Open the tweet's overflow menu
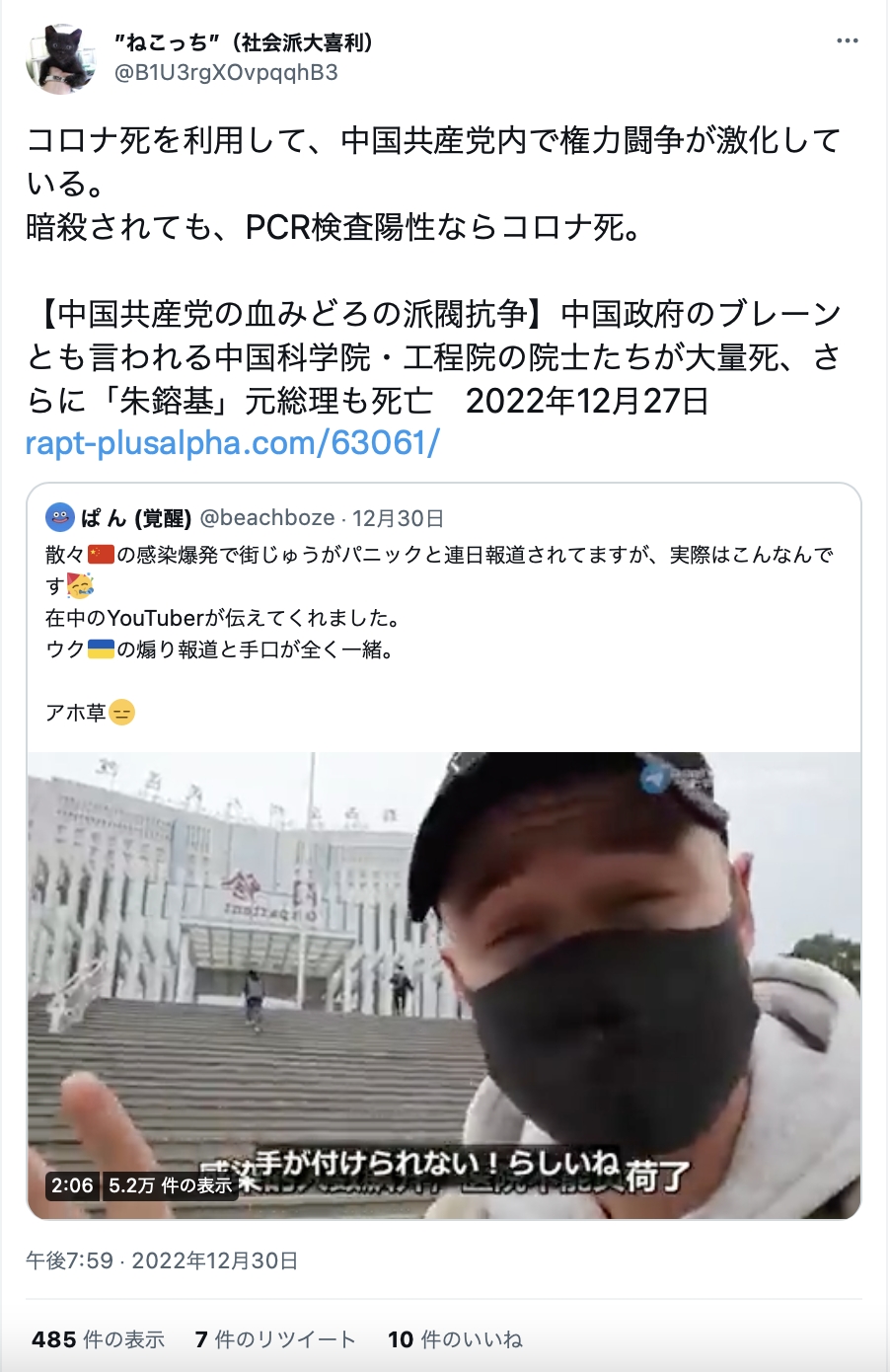The height and width of the screenshot is (1372, 890). click(847, 41)
